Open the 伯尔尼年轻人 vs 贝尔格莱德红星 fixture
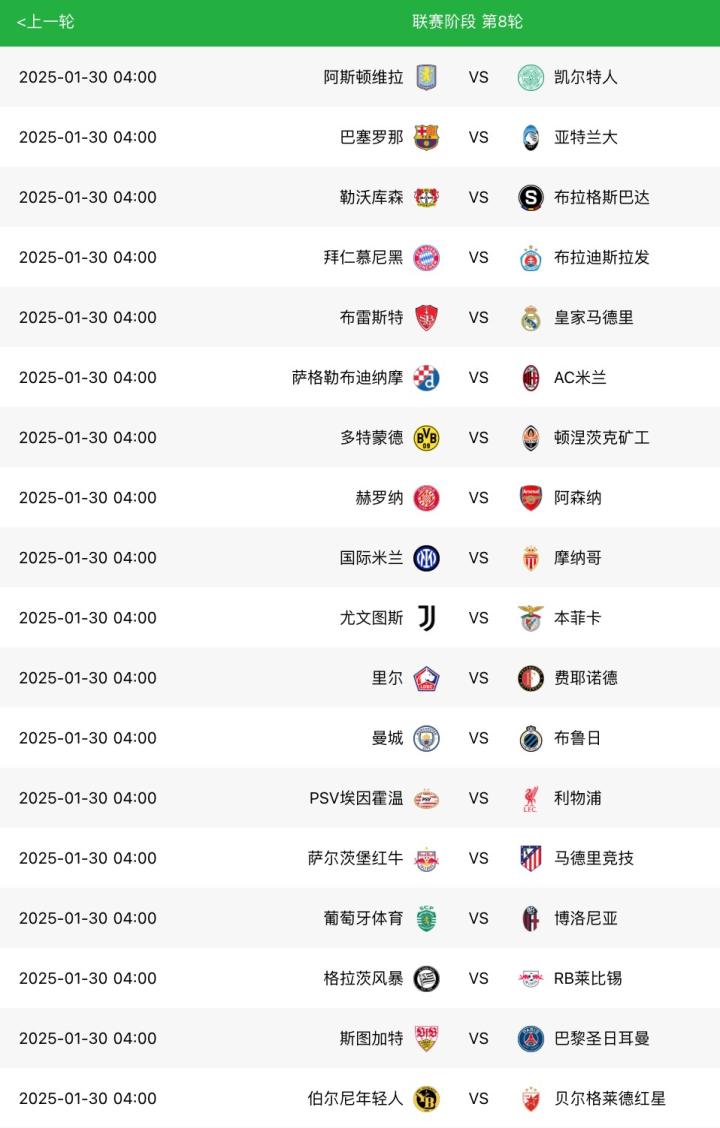Viewport: 720px width, 1128px height. click(x=478, y=1097)
